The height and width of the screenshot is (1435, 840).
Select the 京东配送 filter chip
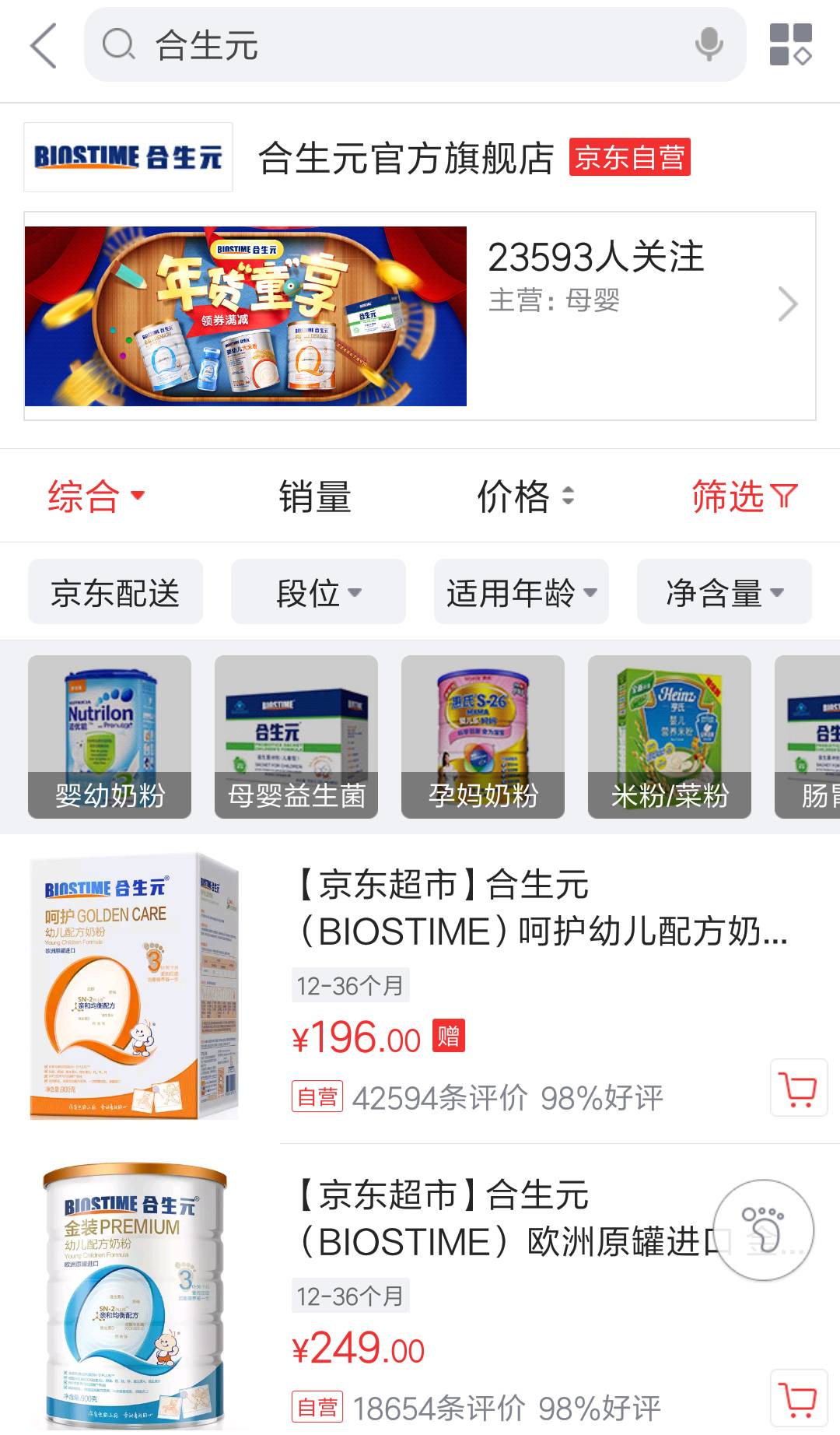115,592
